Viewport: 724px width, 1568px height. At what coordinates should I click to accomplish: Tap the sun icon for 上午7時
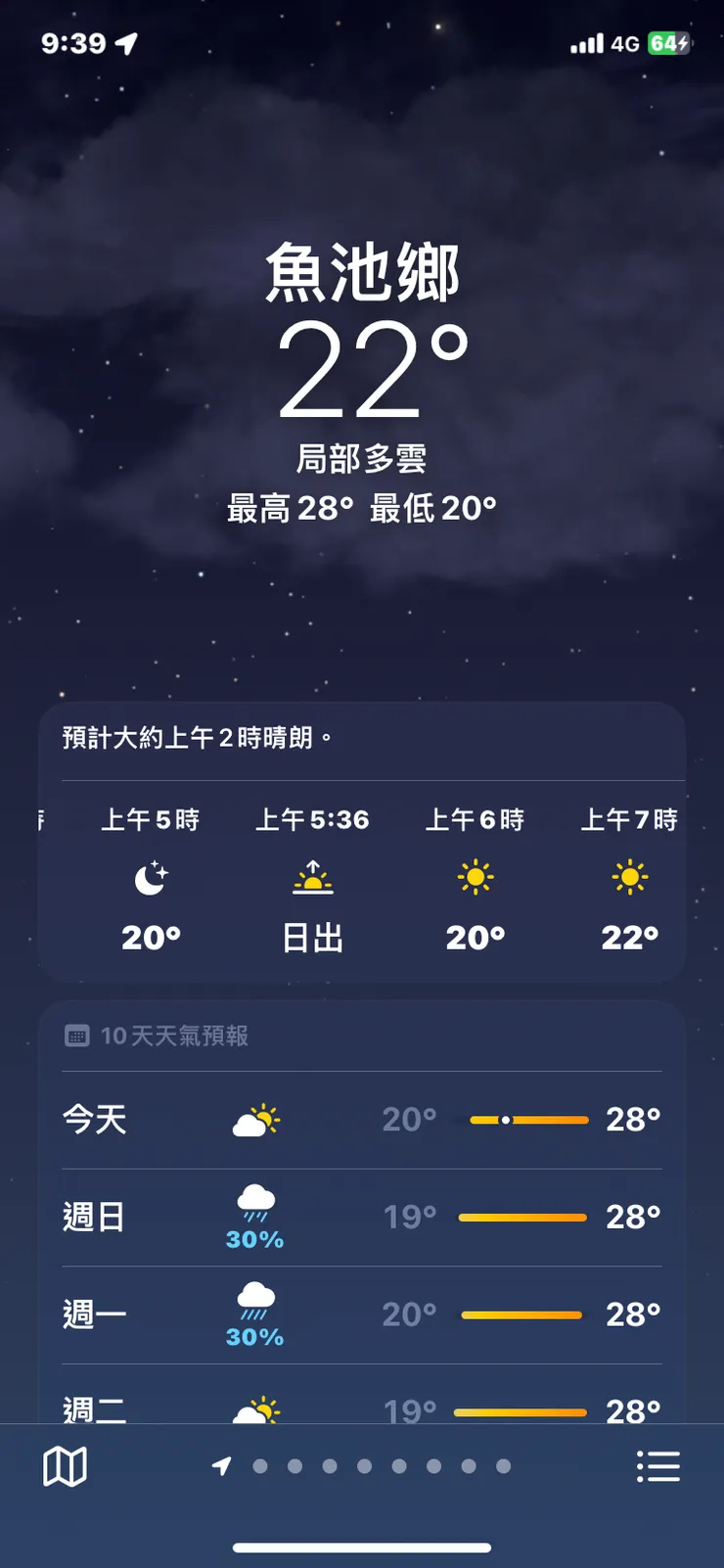click(630, 878)
